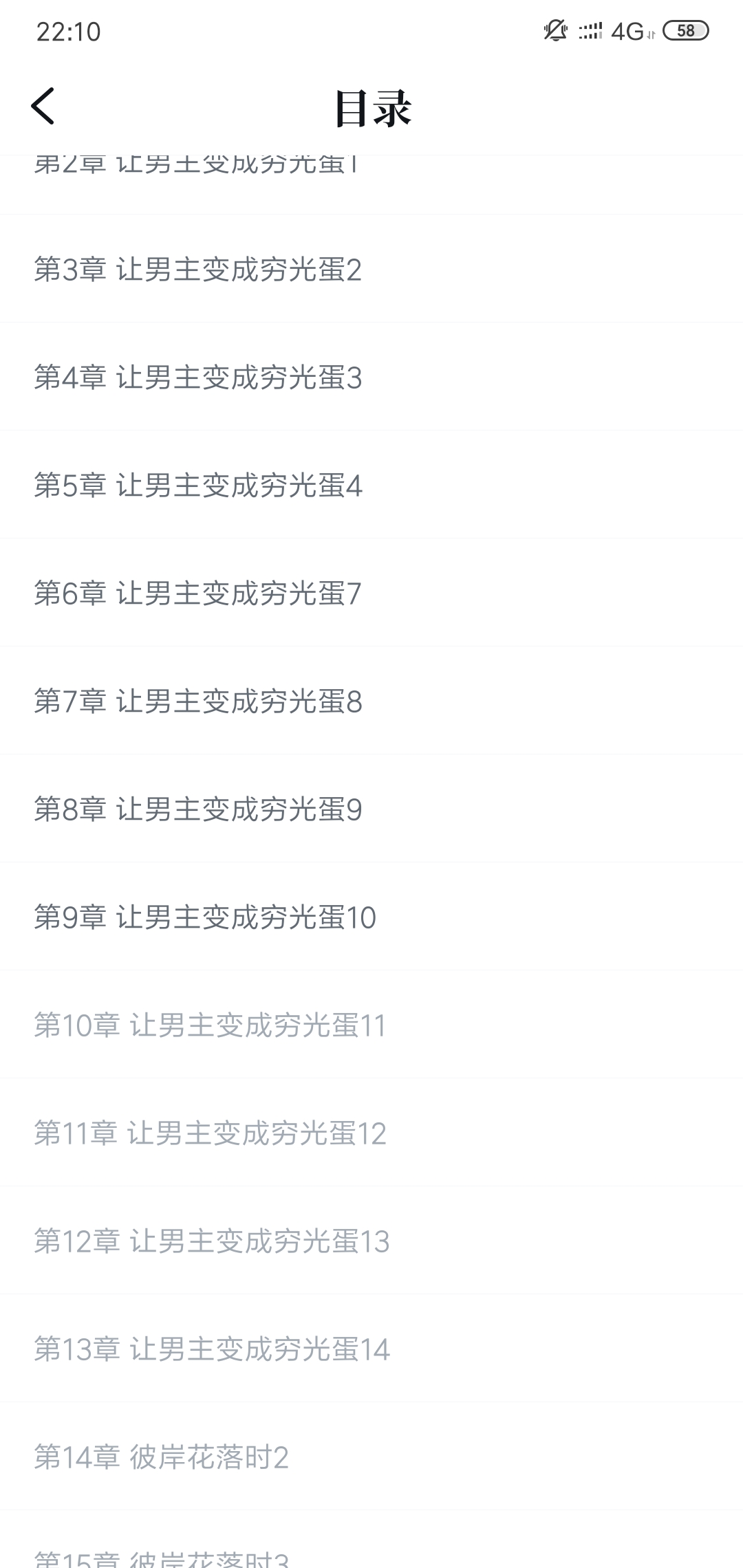Jump to 第13章 让男主变成穷光蛋14
Screen dimensions: 743x1568
click(x=371, y=1349)
